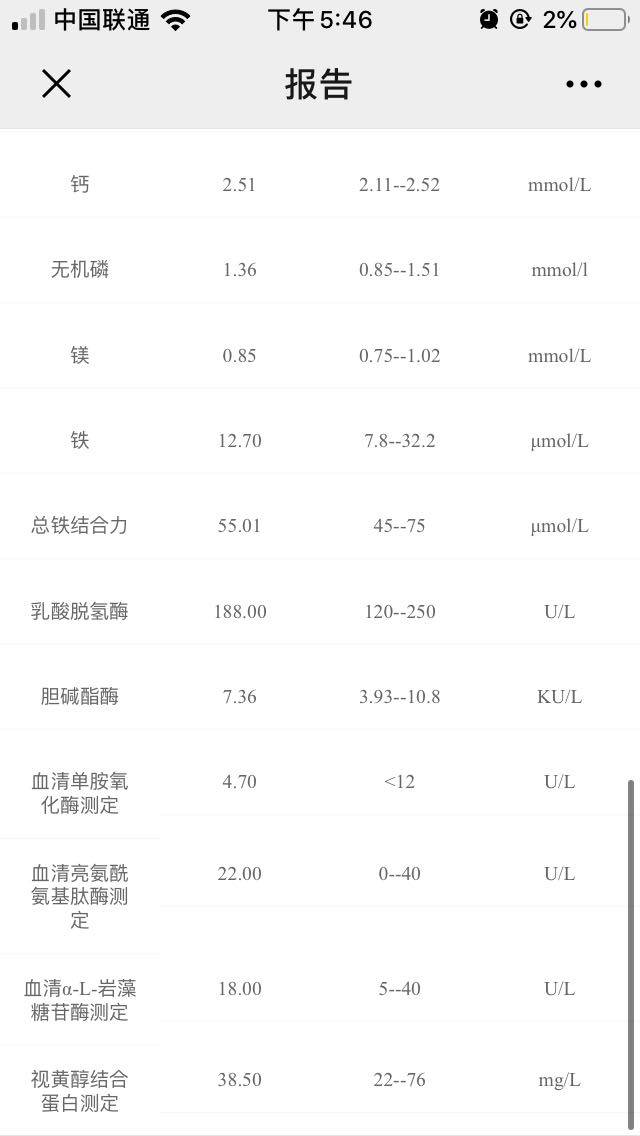
Task: Open the three-dot more options menu
Action: pyautogui.click(x=583, y=85)
